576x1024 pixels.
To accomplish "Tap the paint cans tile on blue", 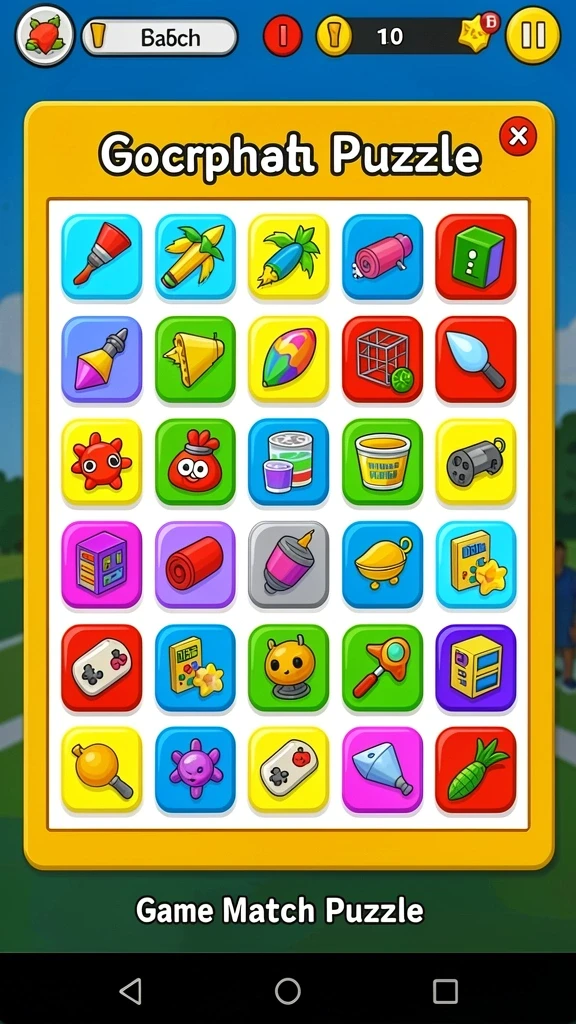I will pos(288,462).
